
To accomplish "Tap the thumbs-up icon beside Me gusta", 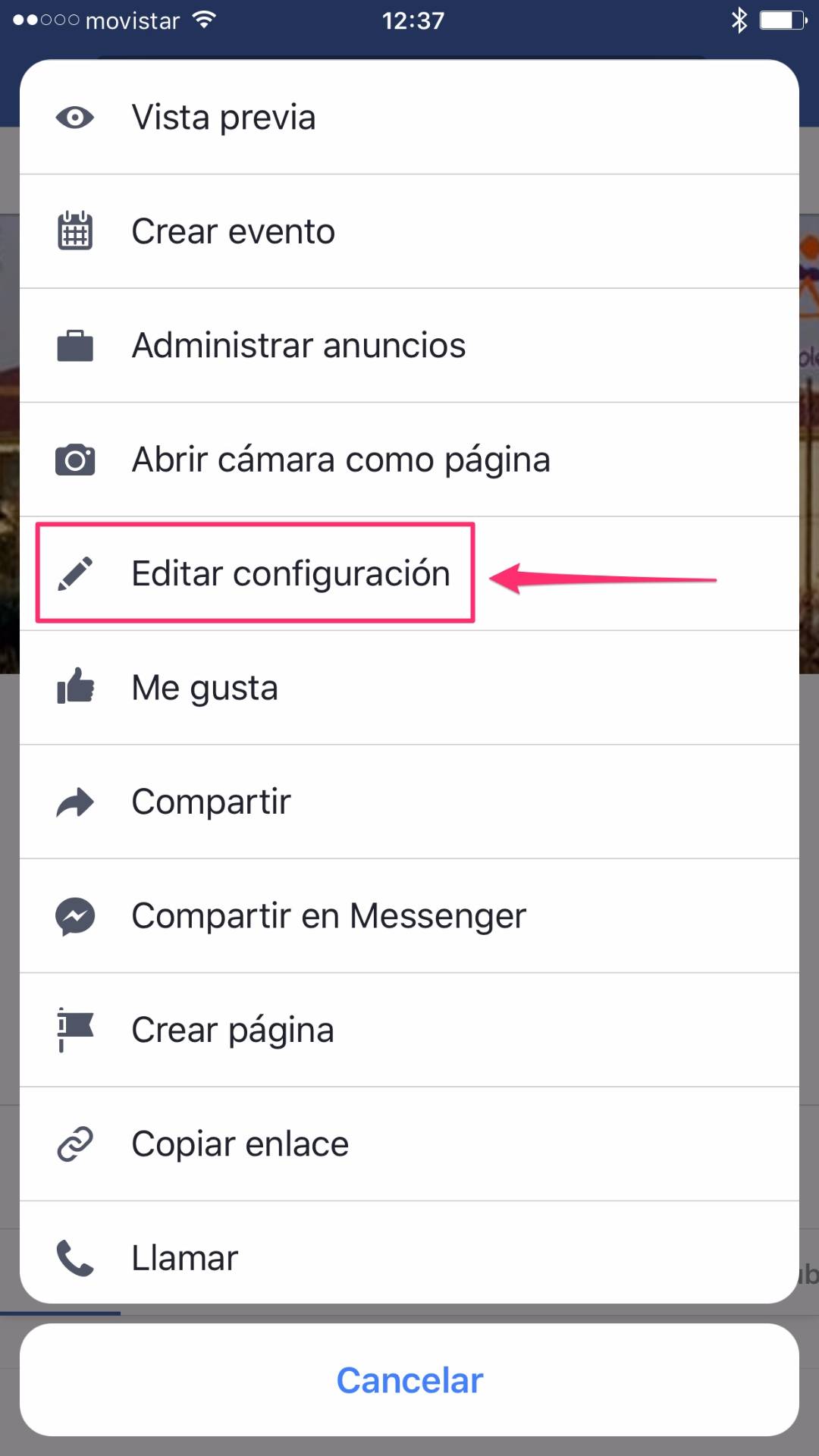I will coord(74,687).
